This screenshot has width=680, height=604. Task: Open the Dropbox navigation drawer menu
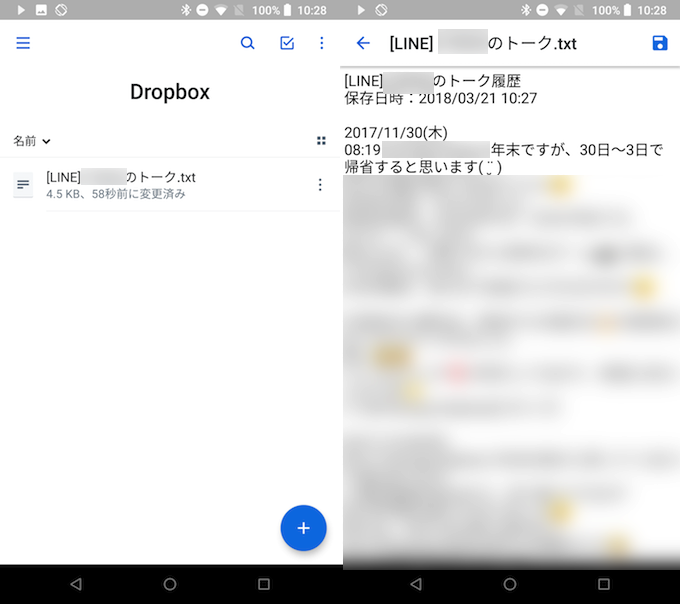click(23, 43)
